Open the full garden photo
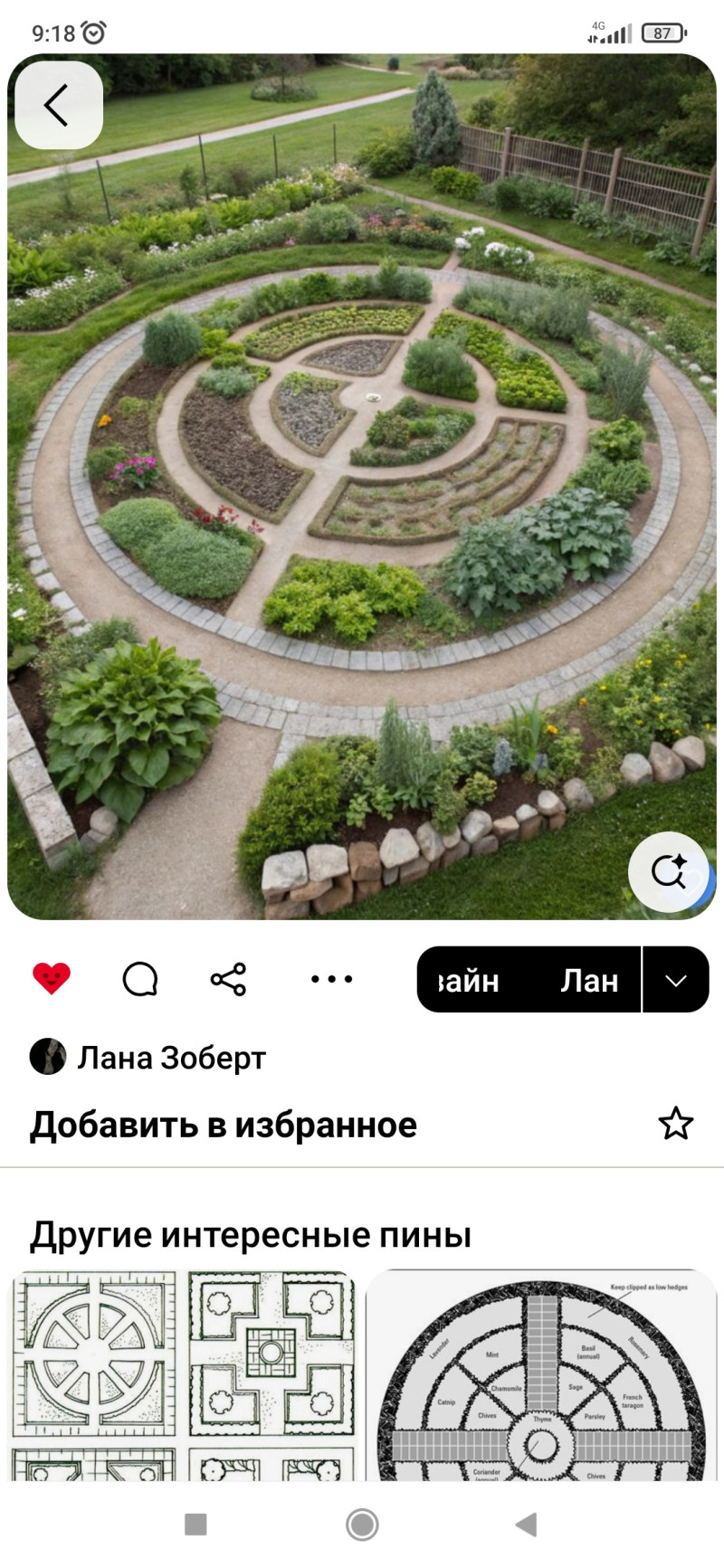The height and width of the screenshot is (1568, 724). point(362,489)
